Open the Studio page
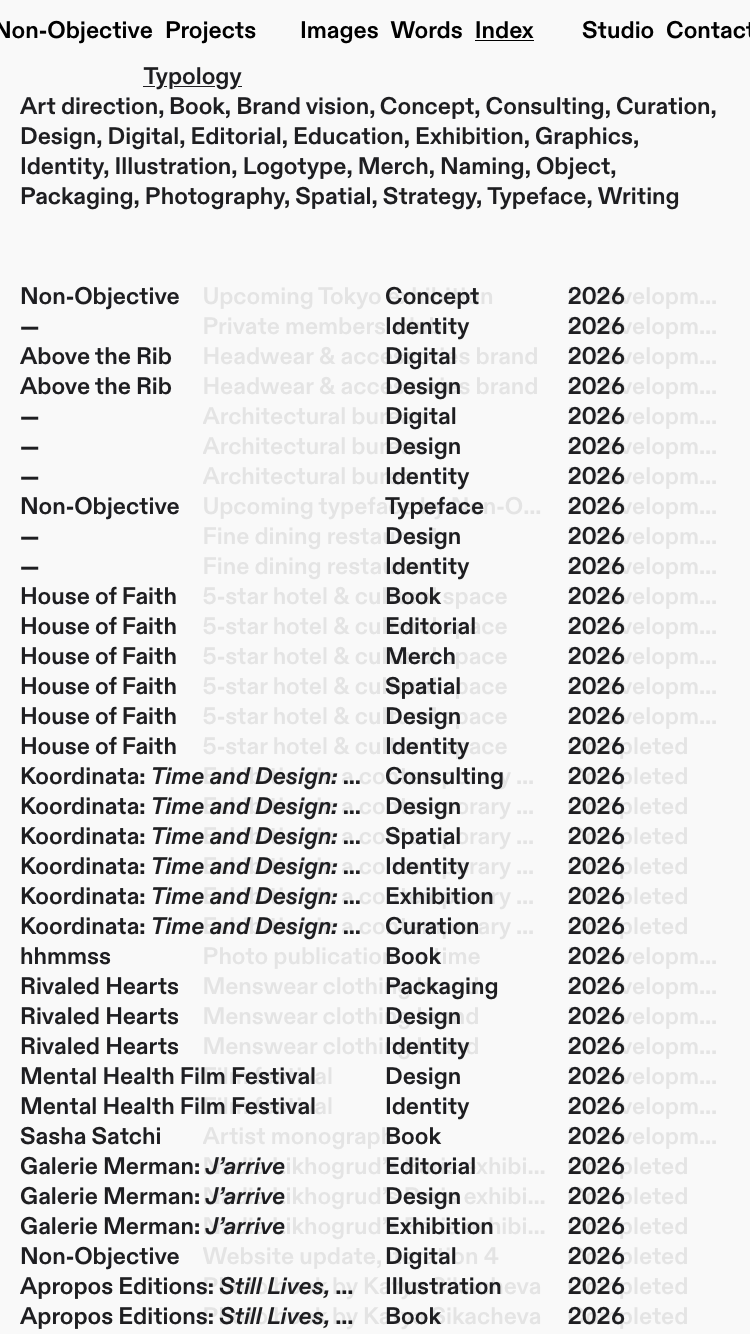Viewport: 750px width, 1334px height. (x=618, y=31)
